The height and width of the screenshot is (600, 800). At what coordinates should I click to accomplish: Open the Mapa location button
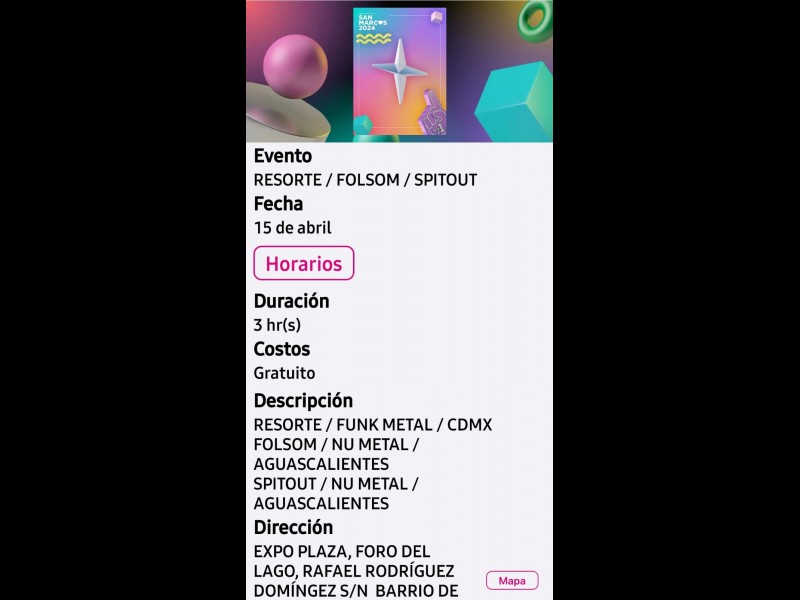[512, 580]
